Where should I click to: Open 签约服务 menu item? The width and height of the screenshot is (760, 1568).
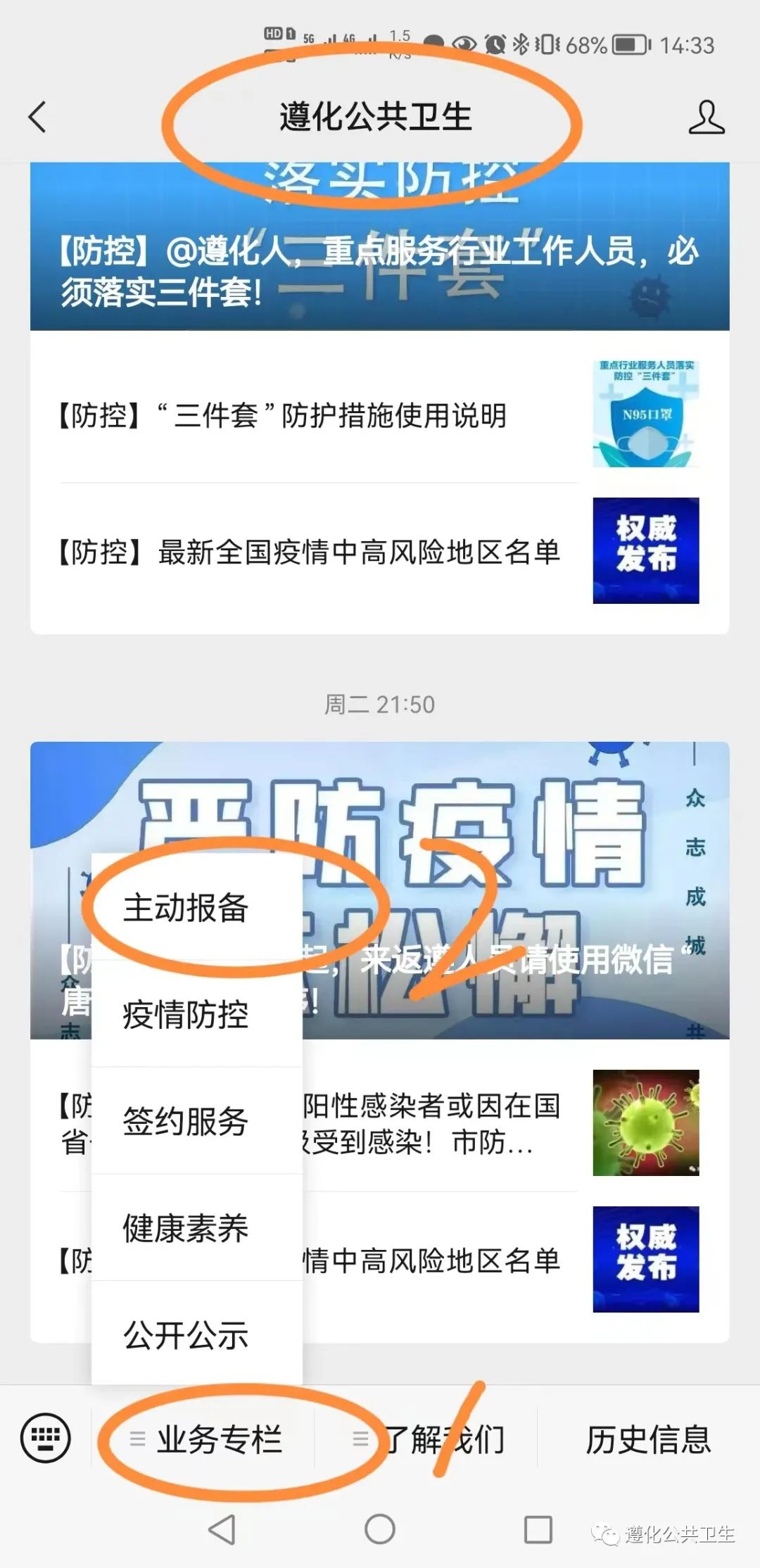[186, 1122]
